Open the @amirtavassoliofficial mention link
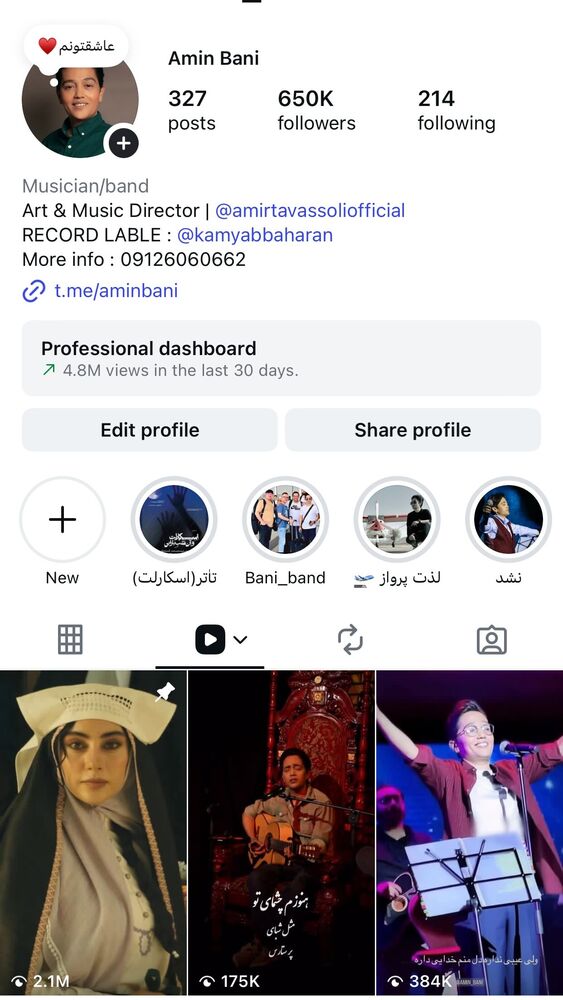 click(310, 210)
